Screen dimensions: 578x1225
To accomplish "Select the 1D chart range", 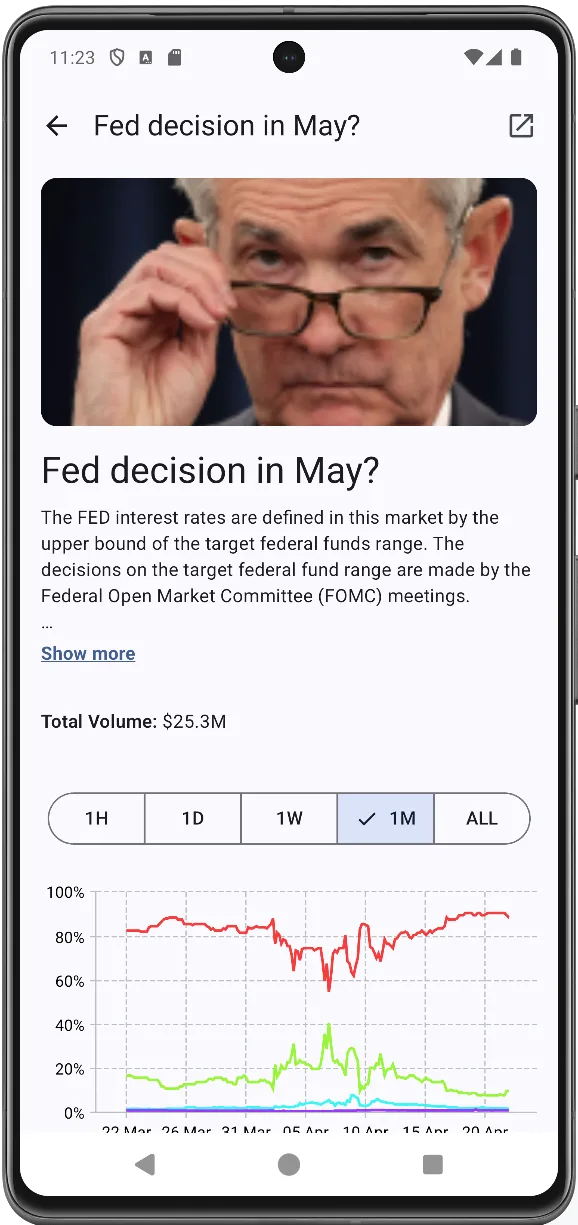I will 193,819.
